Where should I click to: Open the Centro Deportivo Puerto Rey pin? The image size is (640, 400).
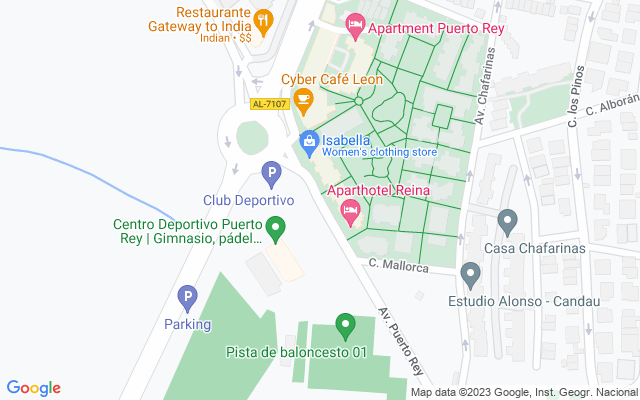pos(278,230)
